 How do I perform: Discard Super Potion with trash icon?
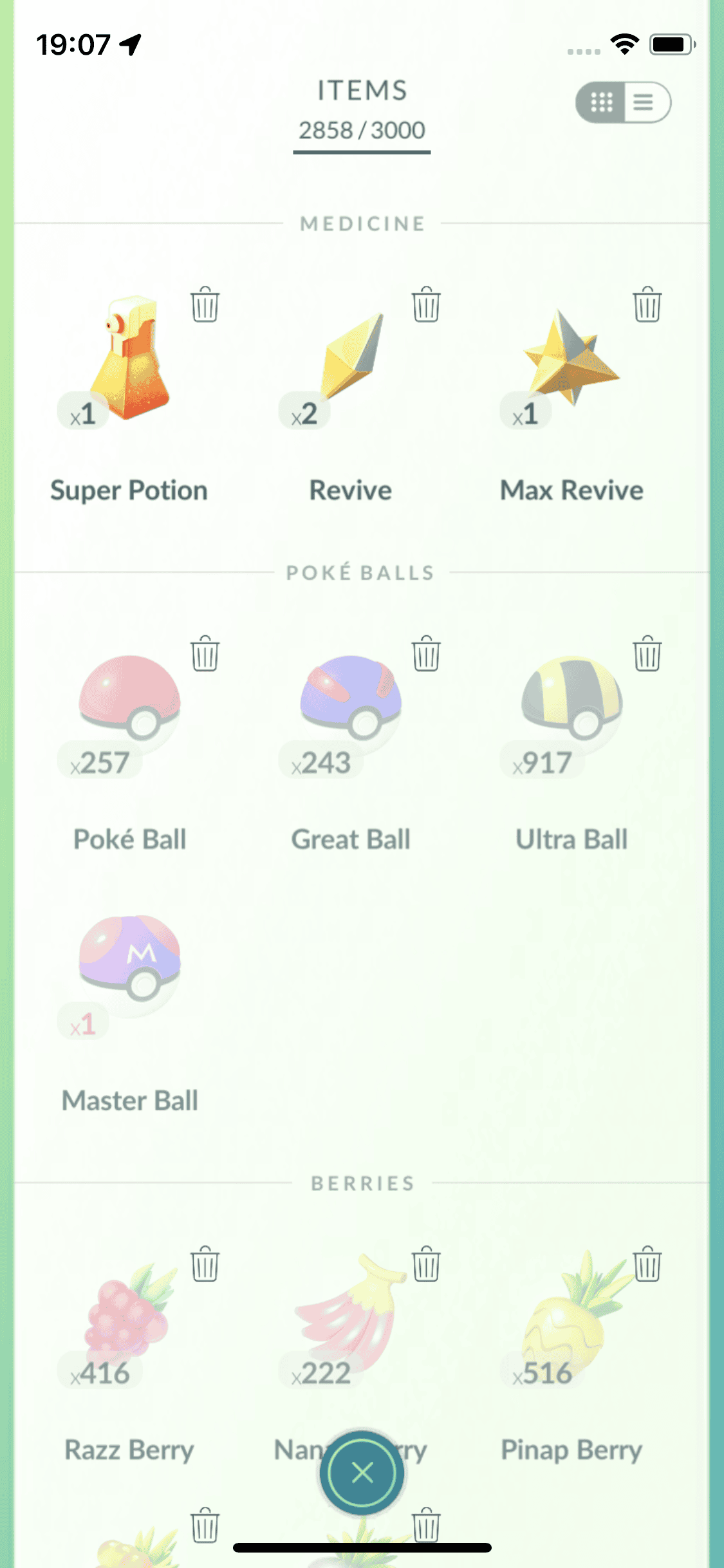[205, 304]
